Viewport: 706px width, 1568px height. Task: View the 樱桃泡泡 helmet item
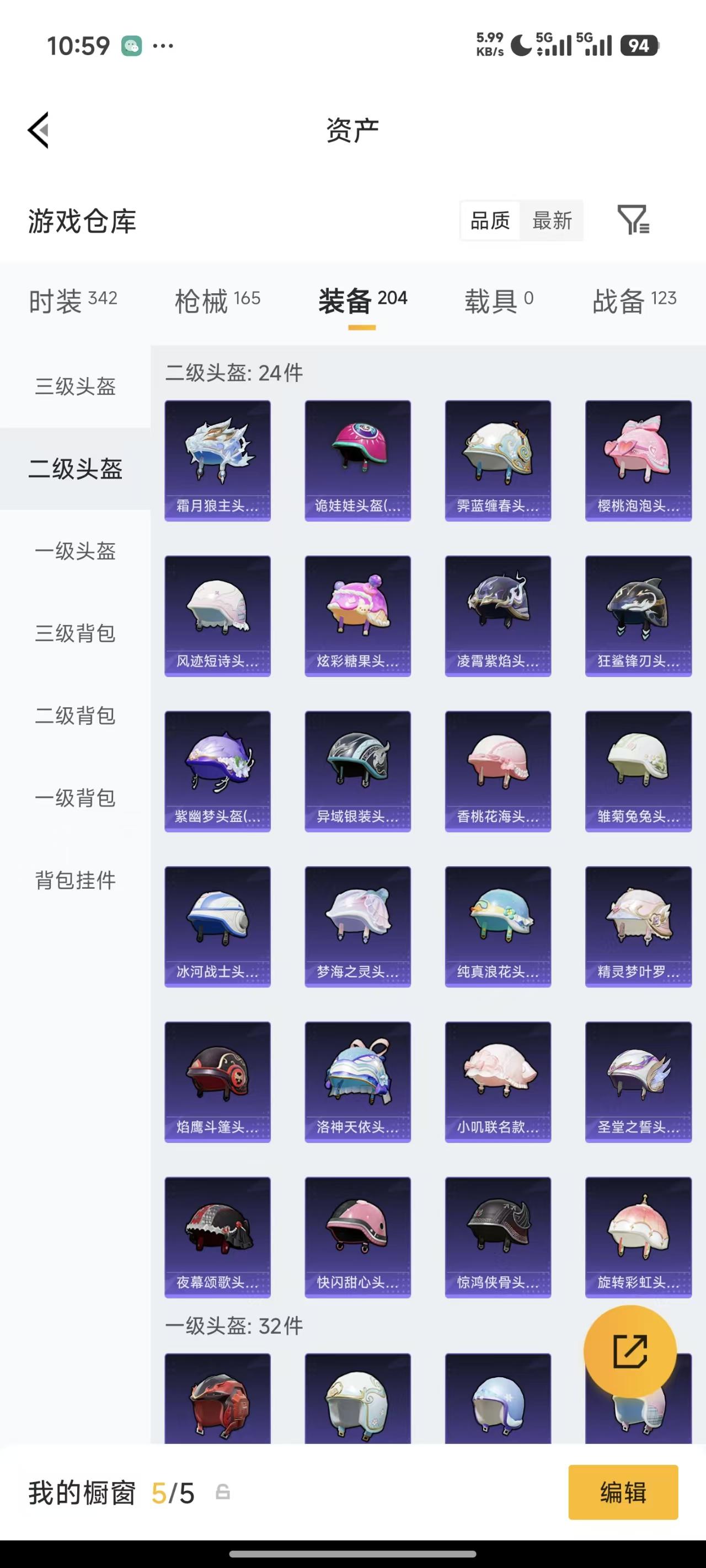coord(638,460)
